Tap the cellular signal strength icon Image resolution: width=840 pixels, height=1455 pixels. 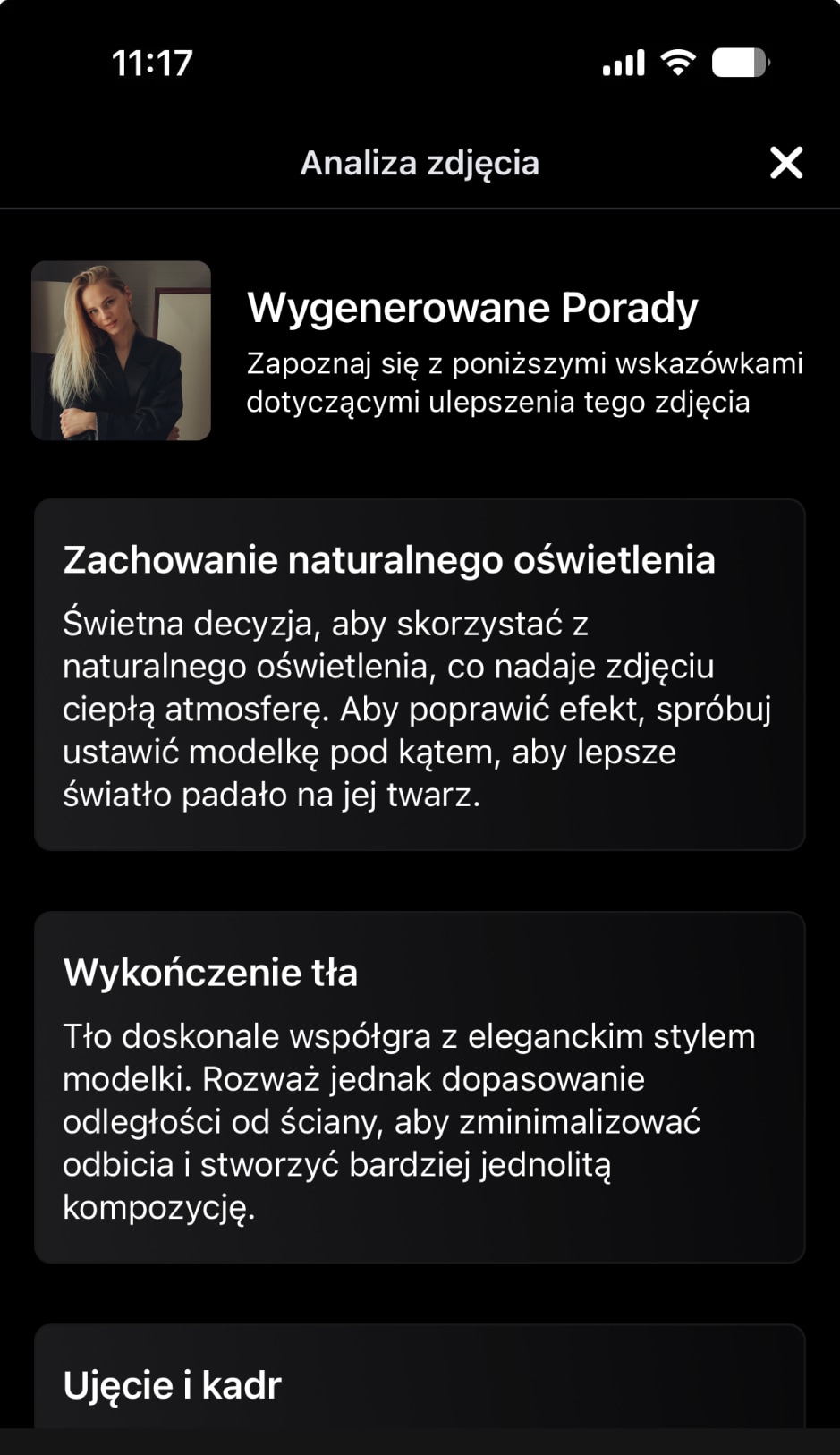tap(623, 63)
